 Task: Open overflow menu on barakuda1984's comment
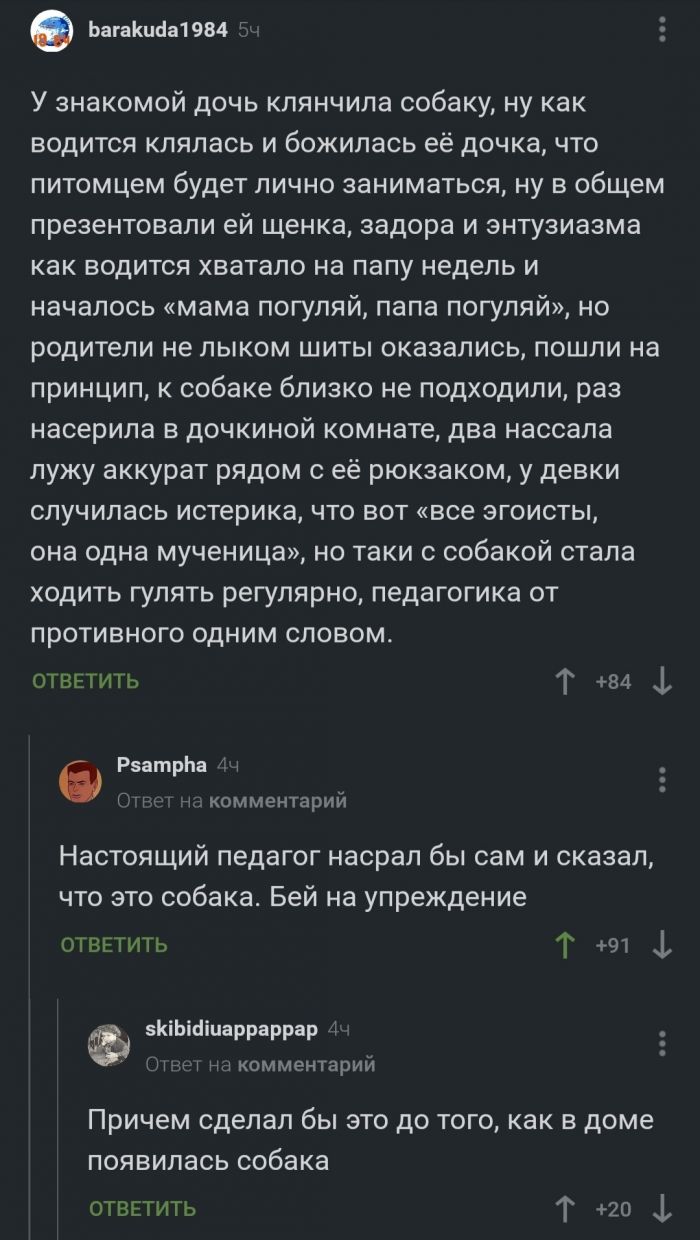[x=662, y=30]
